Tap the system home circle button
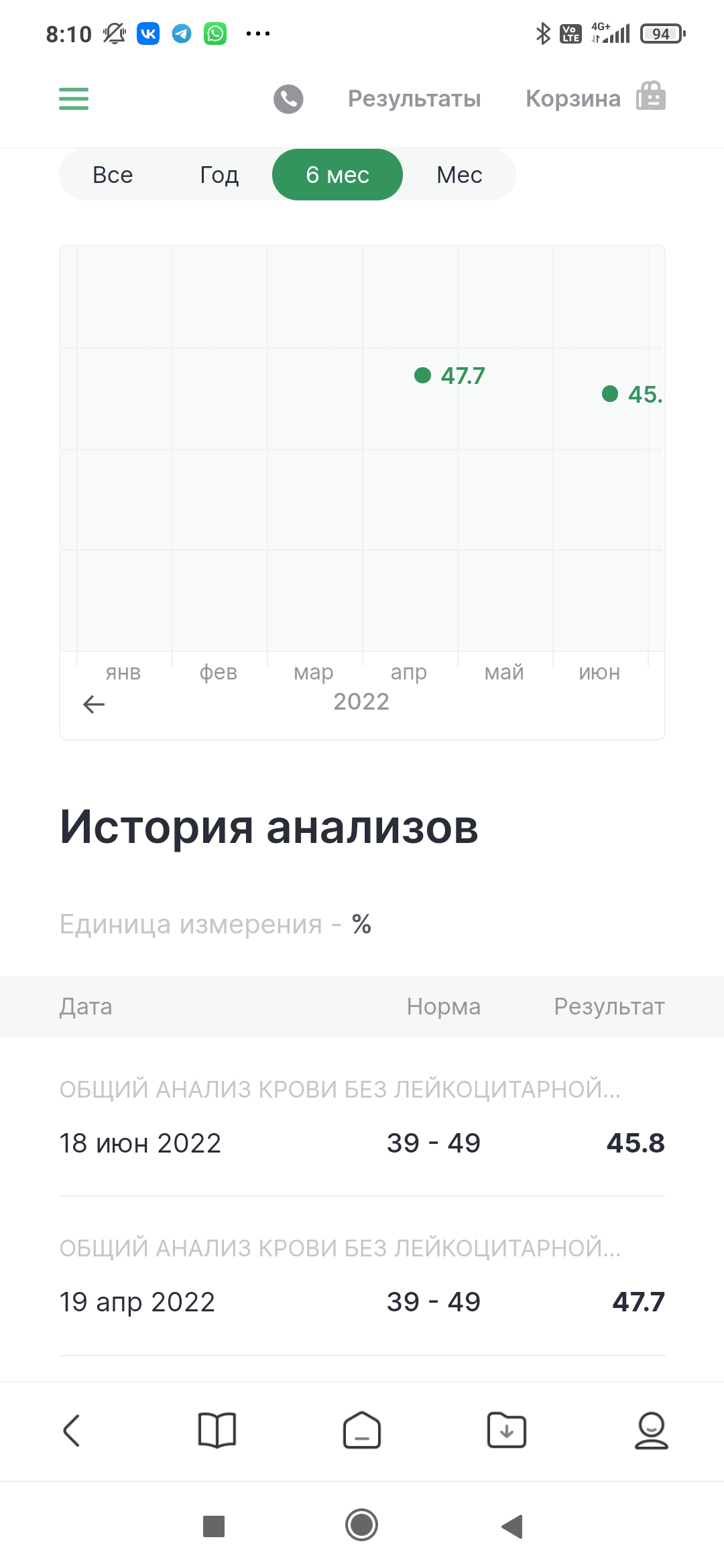 [x=362, y=1526]
